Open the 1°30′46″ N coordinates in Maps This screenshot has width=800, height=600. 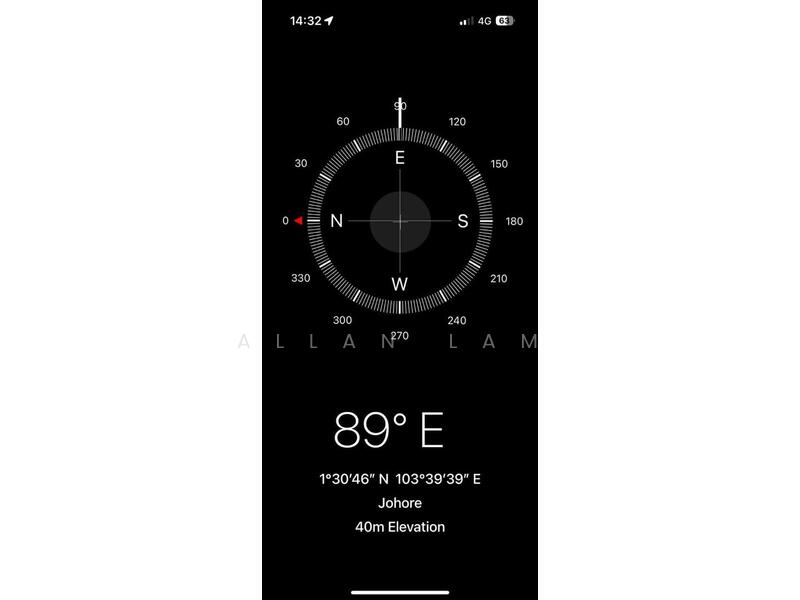click(x=400, y=479)
